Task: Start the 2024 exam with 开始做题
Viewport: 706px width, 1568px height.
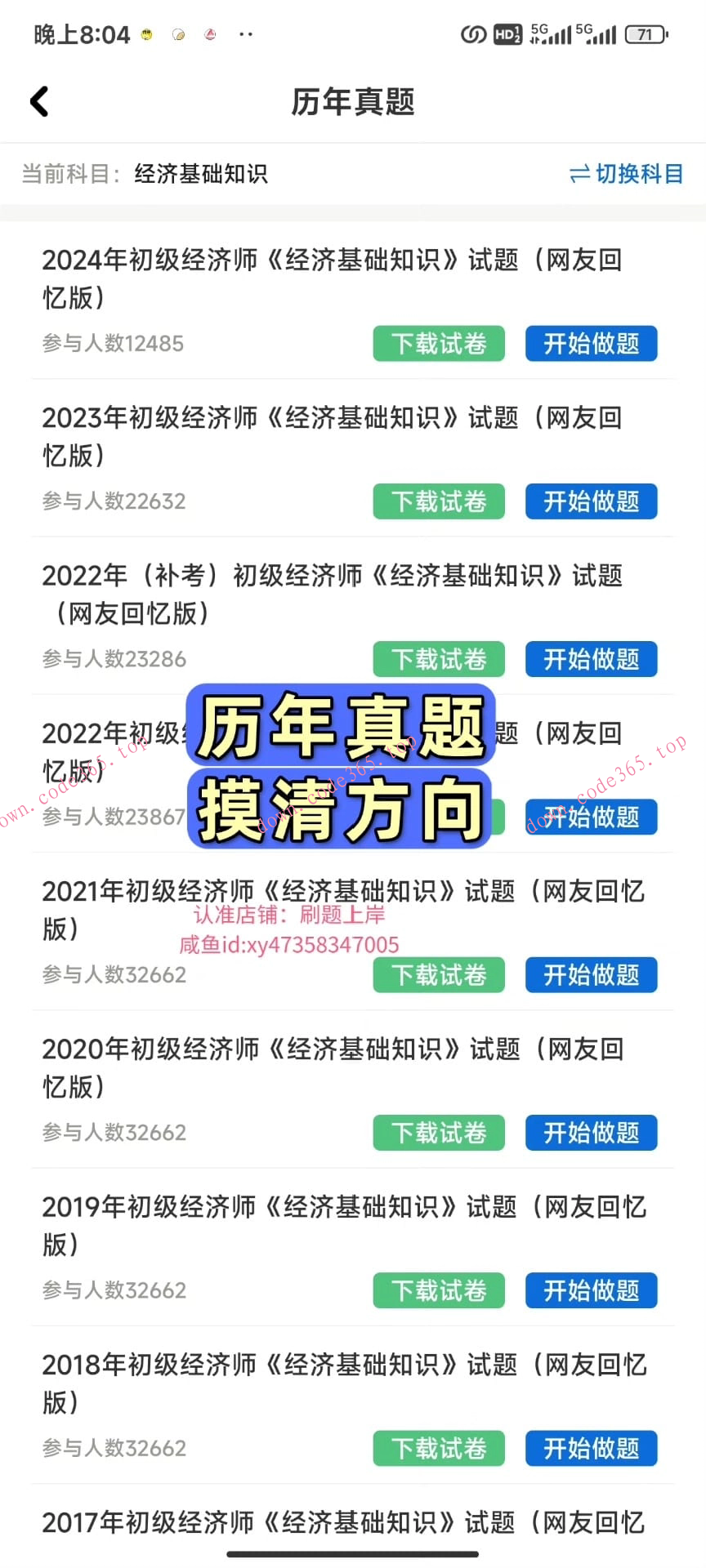Action: point(591,344)
